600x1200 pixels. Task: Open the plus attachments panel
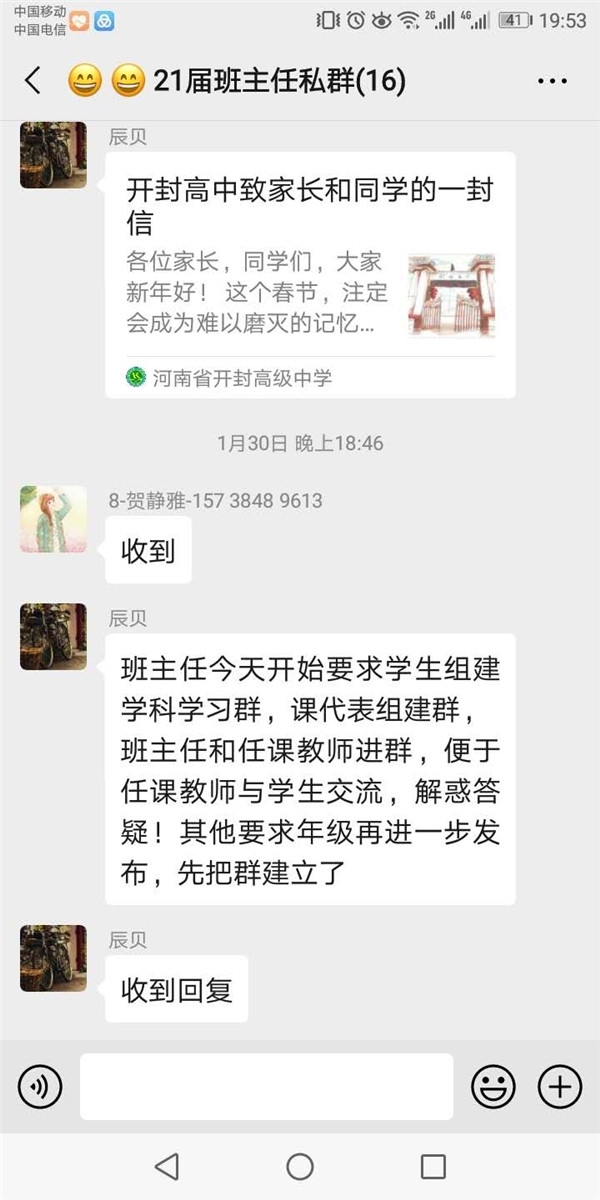(x=560, y=1086)
